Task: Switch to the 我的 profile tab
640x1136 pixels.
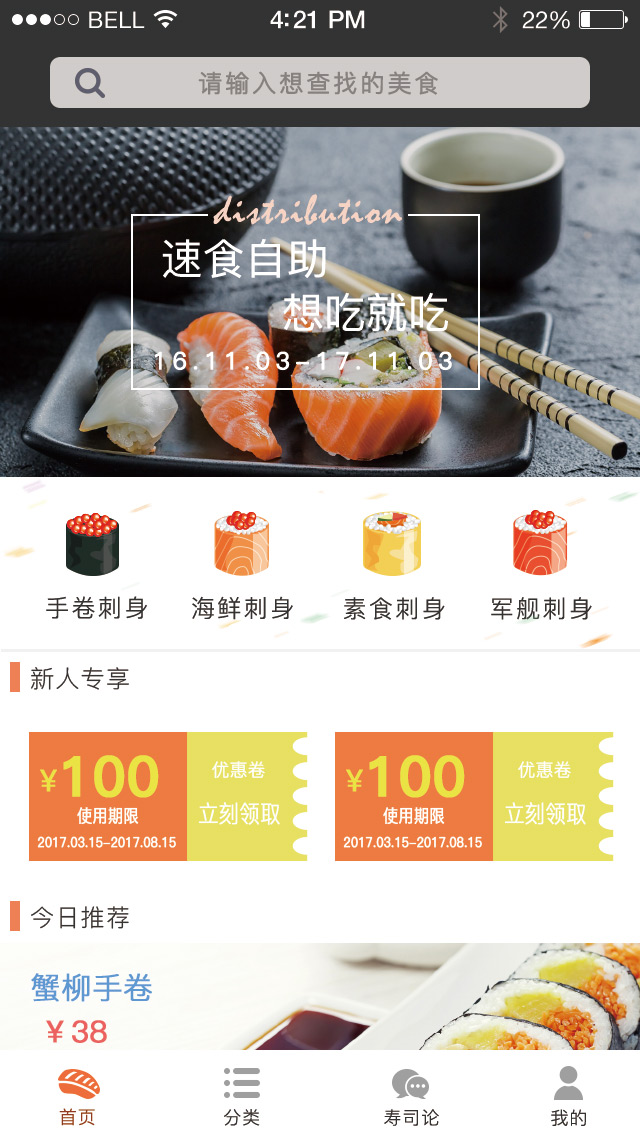Action: click(568, 1096)
